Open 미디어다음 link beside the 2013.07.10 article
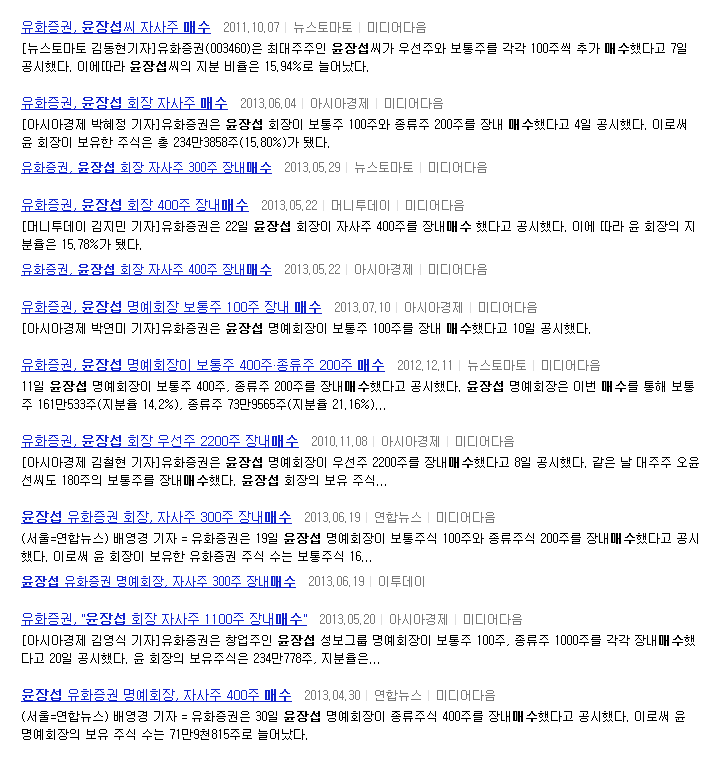Screen dimensions: 722x757 (507, 307)
